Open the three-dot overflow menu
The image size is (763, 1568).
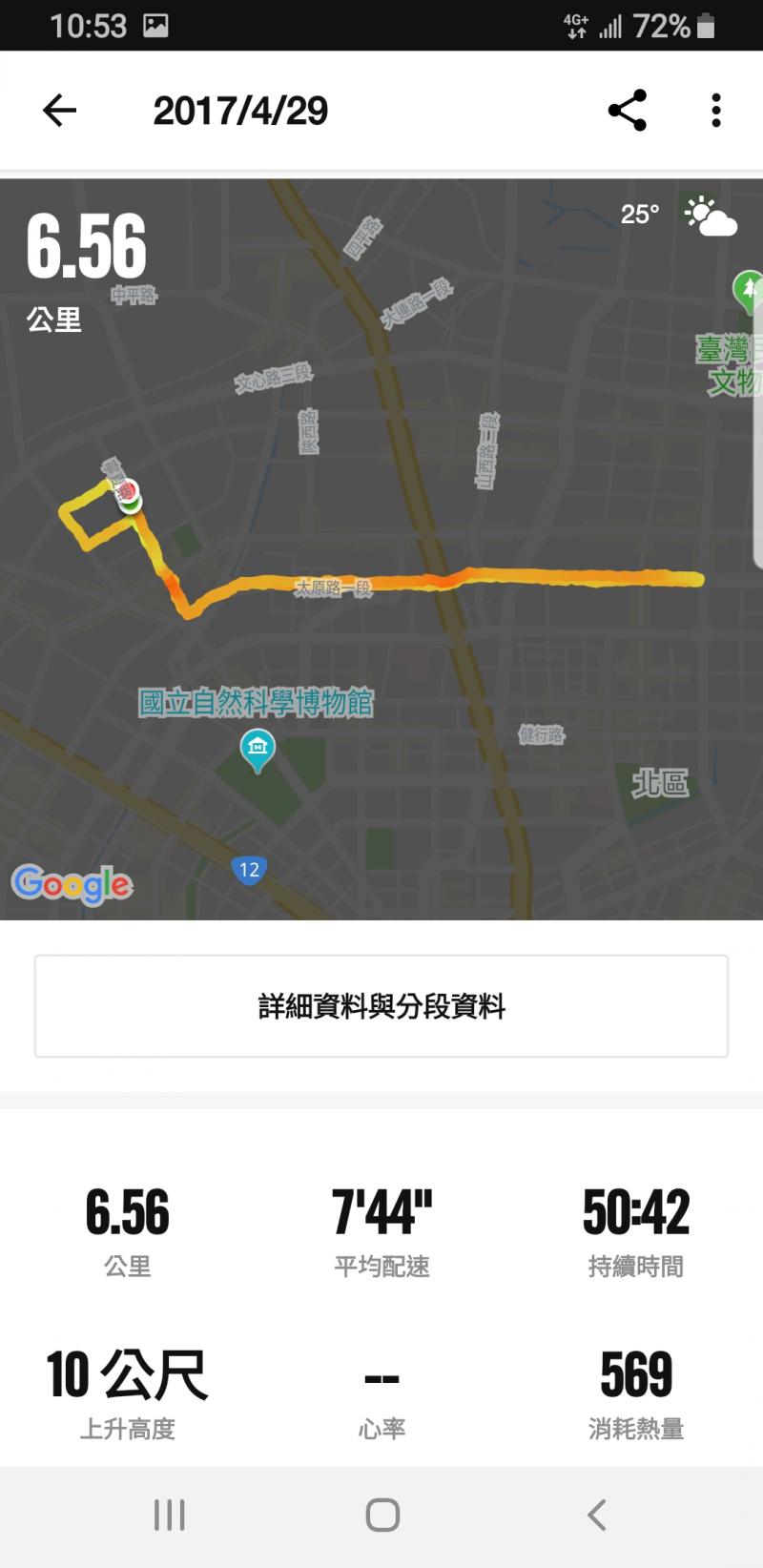click(715, 111)
